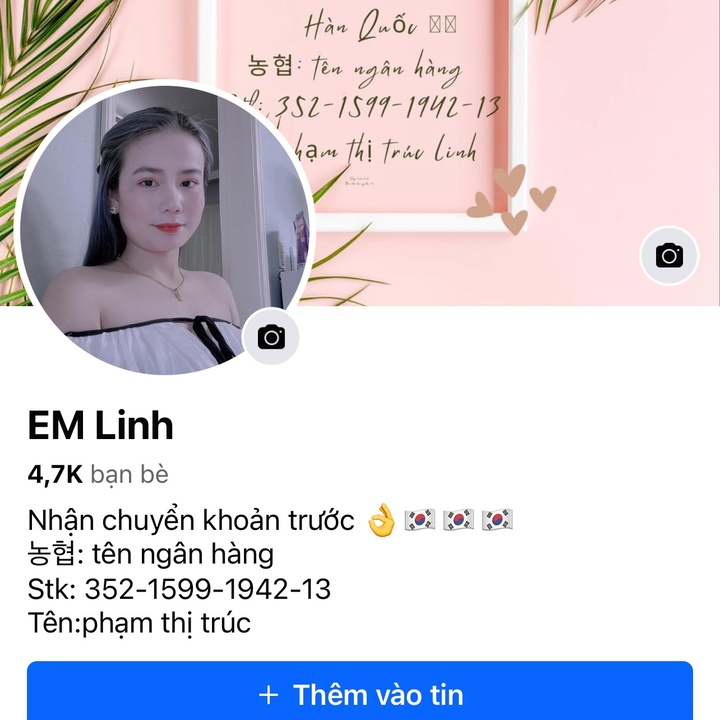Change profile picture via the camera icon
This screenshot has height=720, width=720.
point(271,337)
